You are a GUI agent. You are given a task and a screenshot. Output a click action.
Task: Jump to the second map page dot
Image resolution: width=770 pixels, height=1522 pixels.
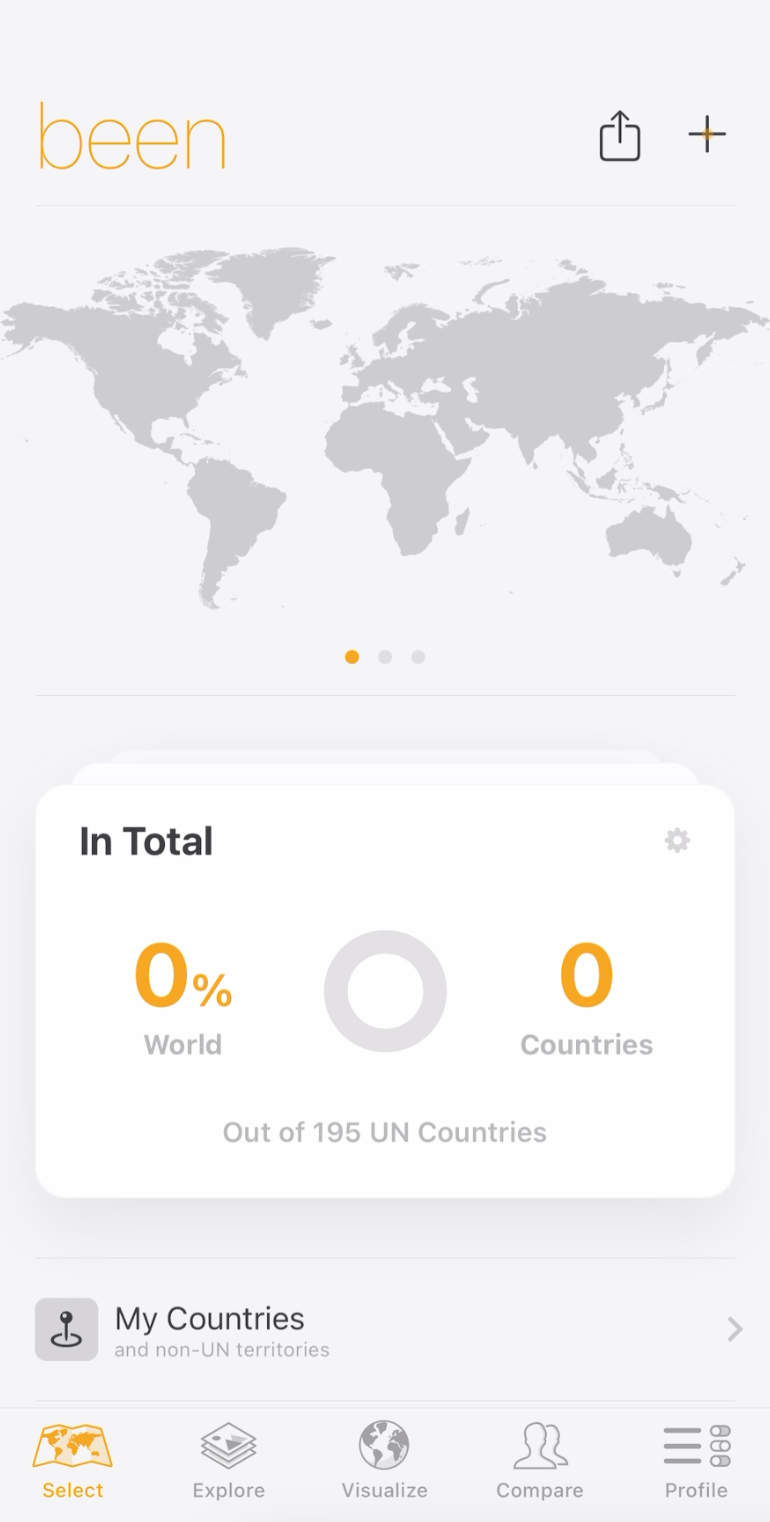(x=385, y=657)
